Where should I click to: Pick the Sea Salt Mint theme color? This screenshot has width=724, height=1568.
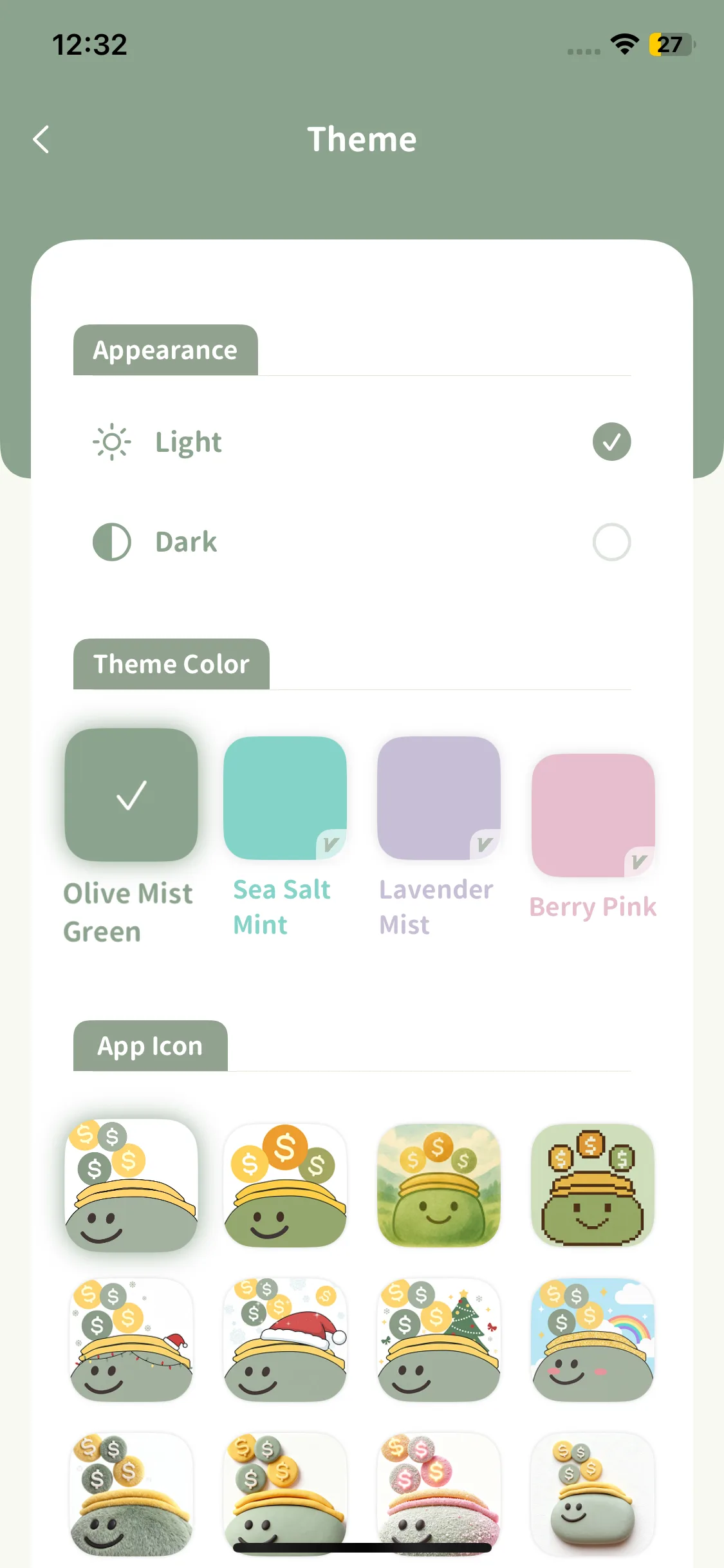pyautogui.click(x=285, y=798)
